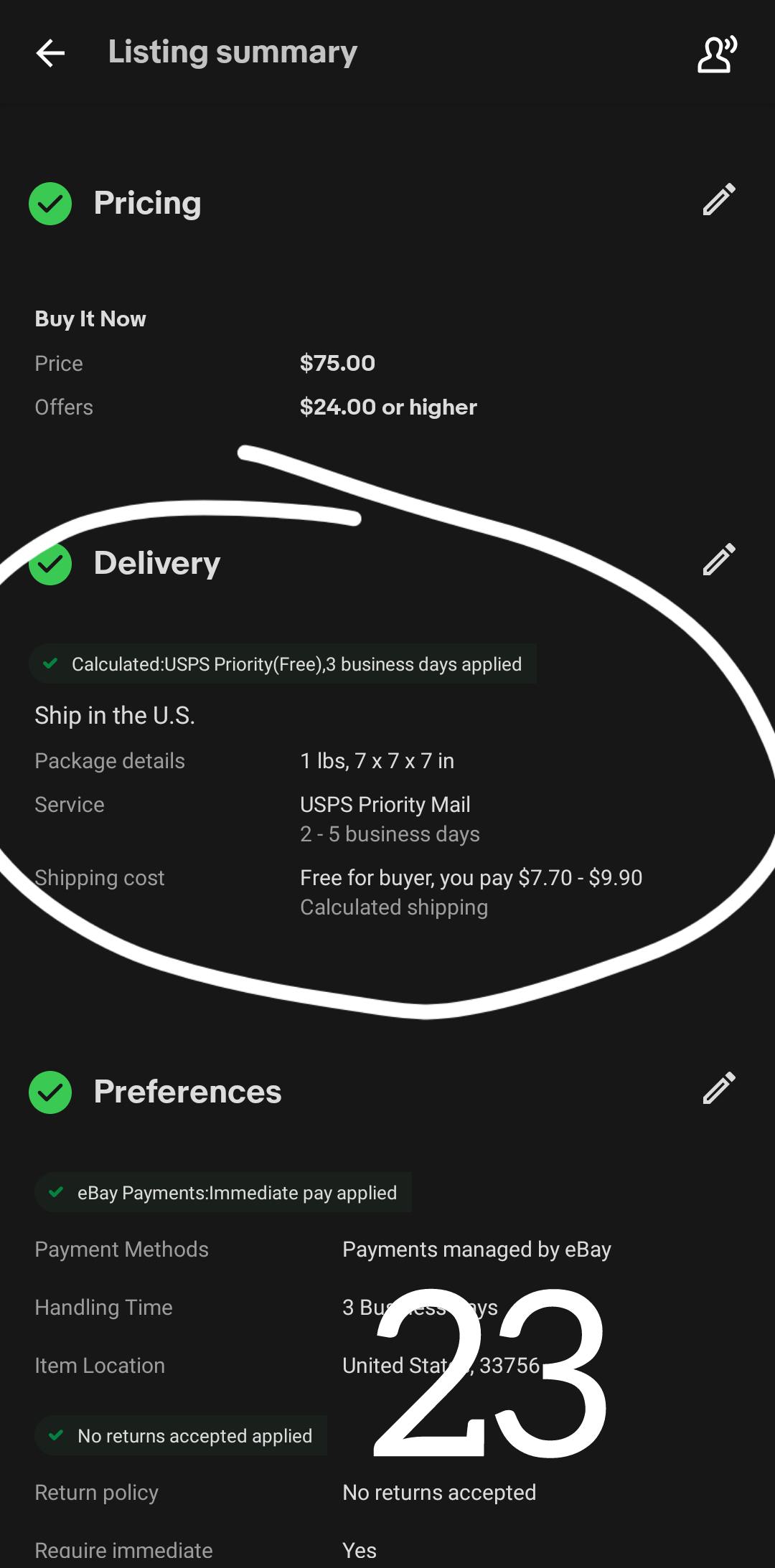Edit the Preferences section
This screenshot has height=1568, width=775.
point(719,1088)
